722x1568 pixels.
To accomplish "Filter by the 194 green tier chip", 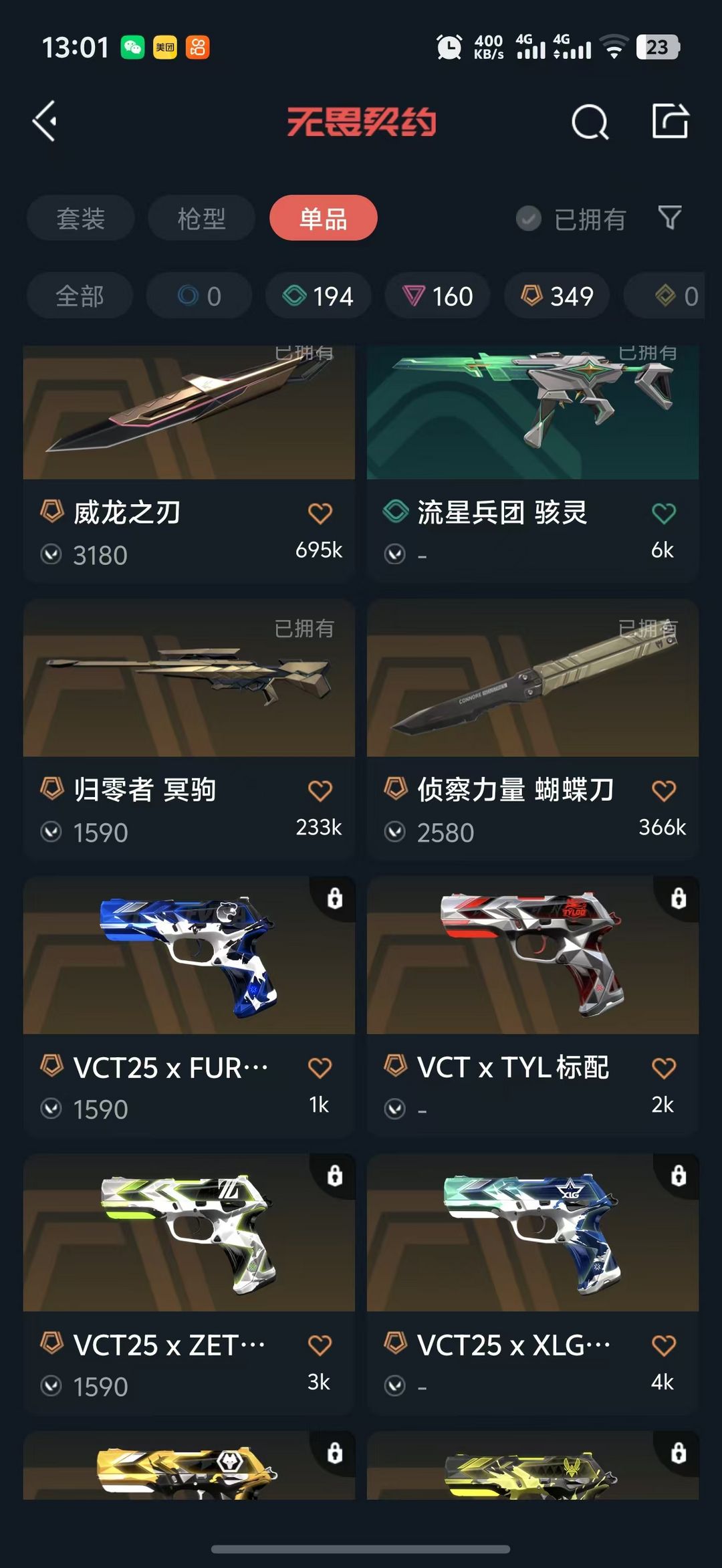I will tap(318, 296).
